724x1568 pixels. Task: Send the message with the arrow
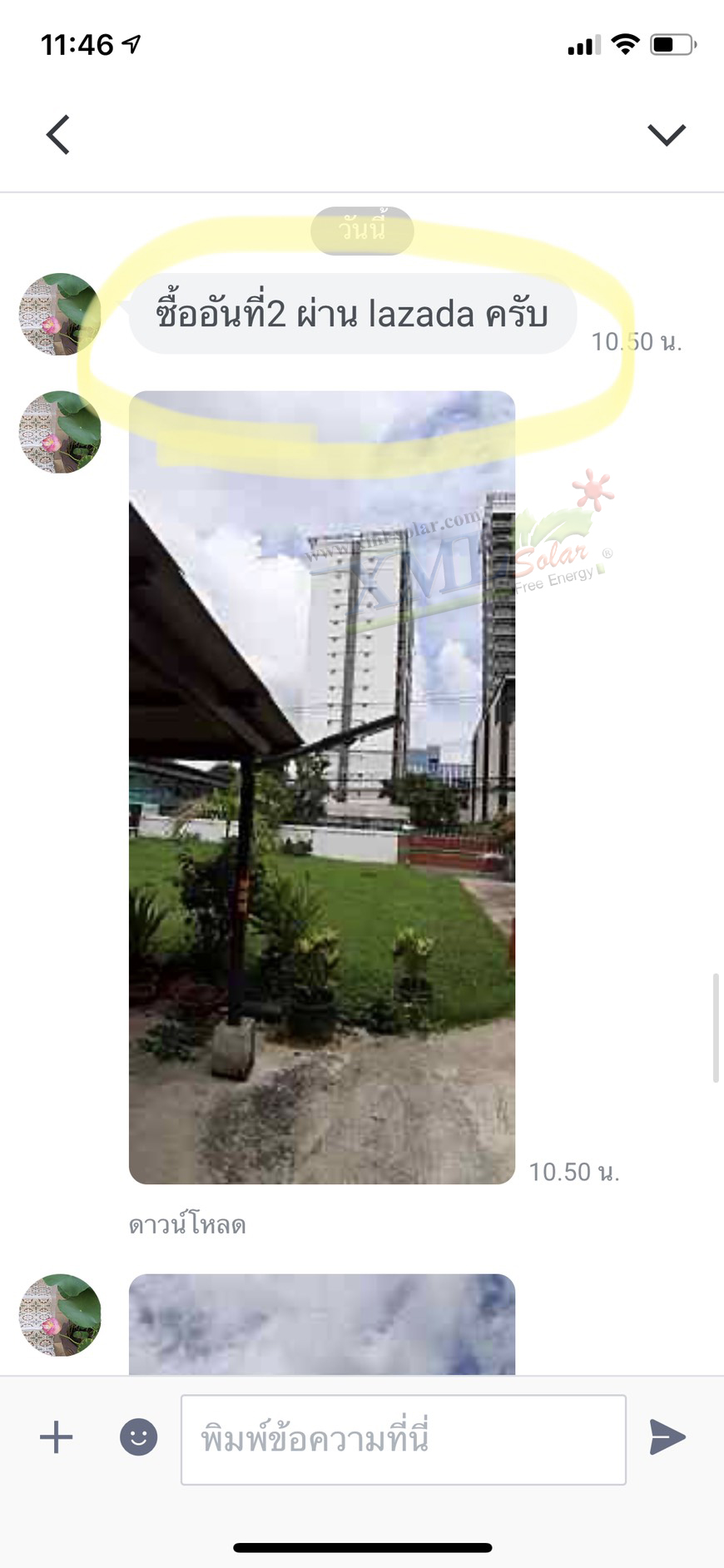(667, 1437)
